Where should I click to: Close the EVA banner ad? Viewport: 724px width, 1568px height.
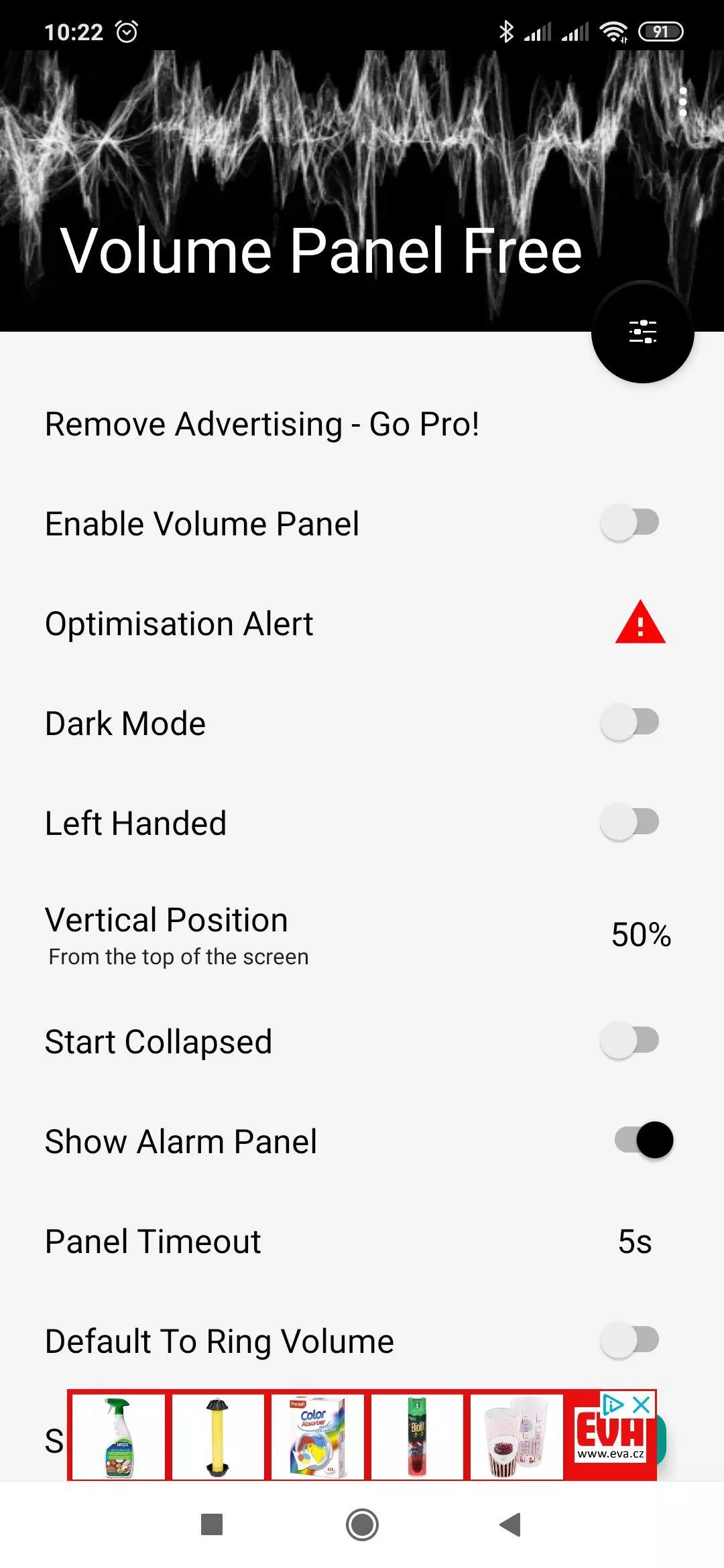642,1404
